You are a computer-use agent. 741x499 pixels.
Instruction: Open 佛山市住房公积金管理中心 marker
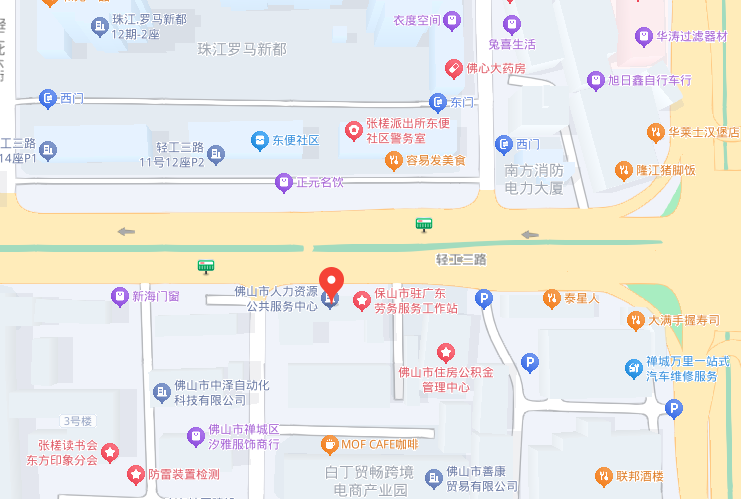(445, 352)
